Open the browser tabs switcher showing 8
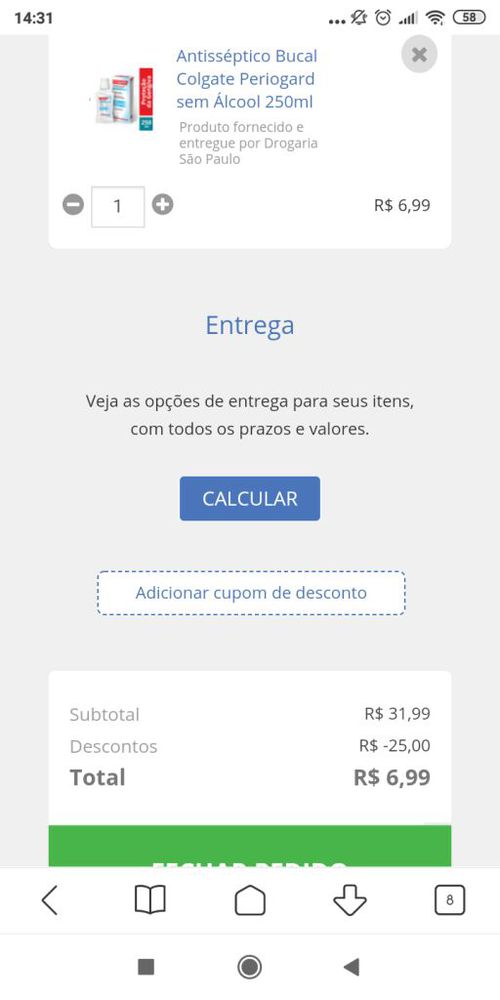This screenshot has height=1000, width=500. (x=450, y=901)
